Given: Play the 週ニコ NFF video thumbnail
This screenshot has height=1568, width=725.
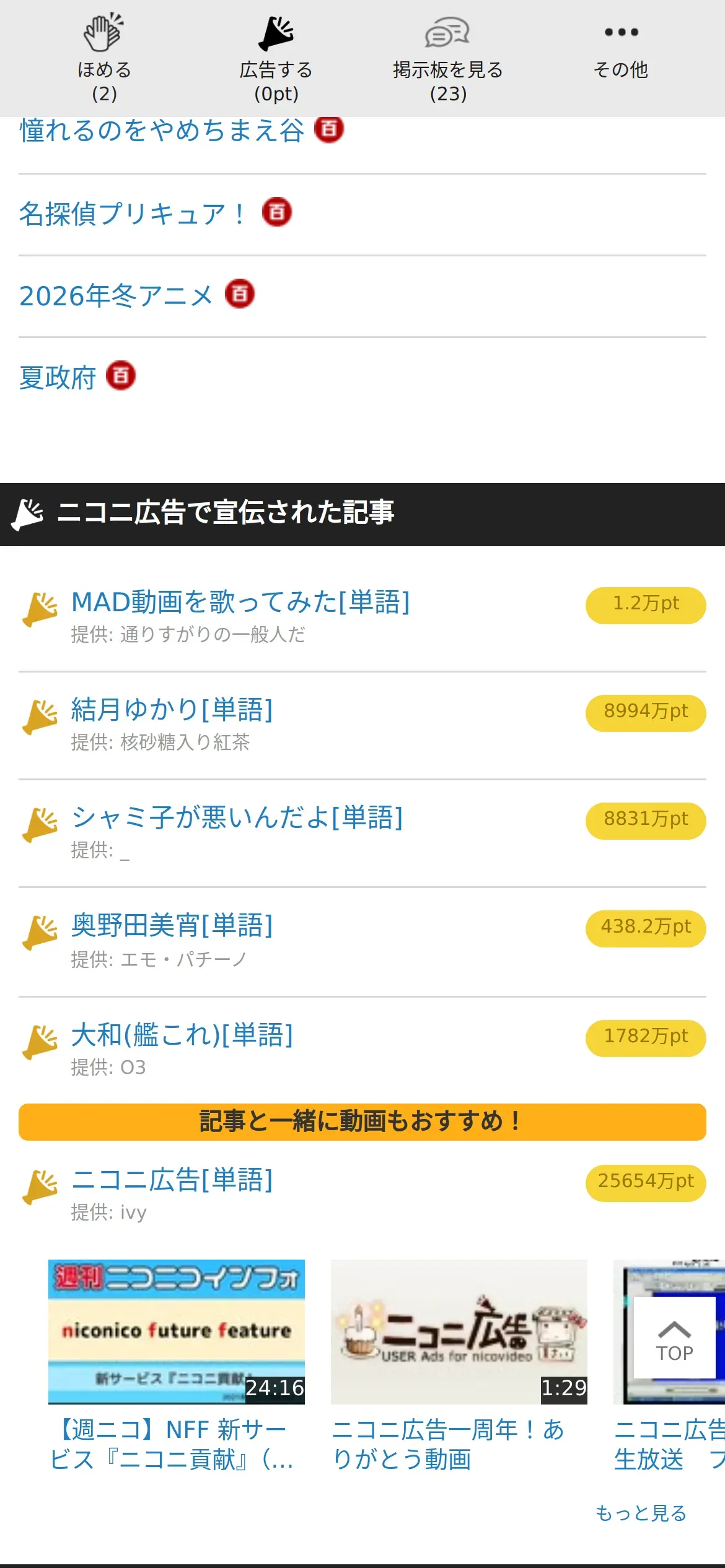Looking at the screenshot, I should pyautogui.click(x=177, y=1331).
